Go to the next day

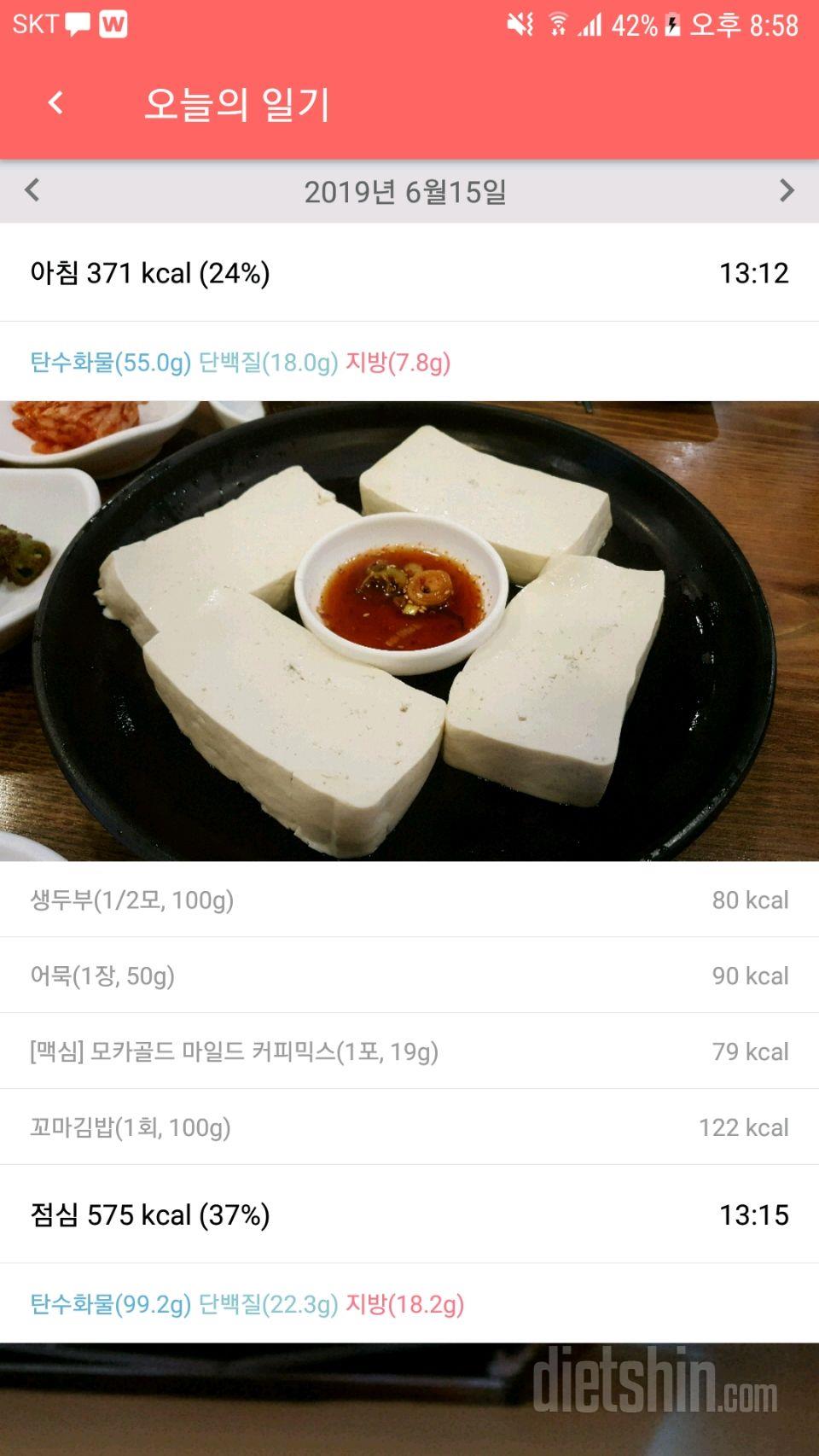[x=786, y=189]
